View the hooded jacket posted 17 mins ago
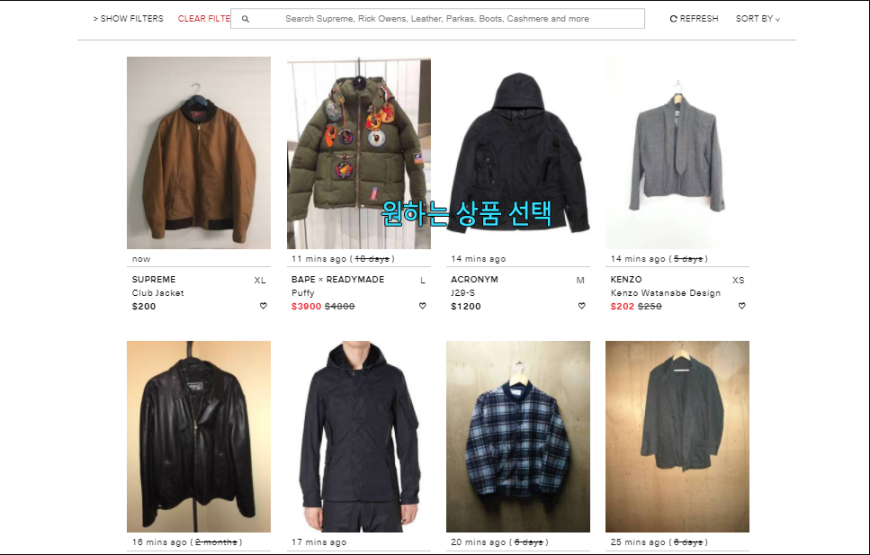Viewport: 870px width, 555px height. coord(358,436)
